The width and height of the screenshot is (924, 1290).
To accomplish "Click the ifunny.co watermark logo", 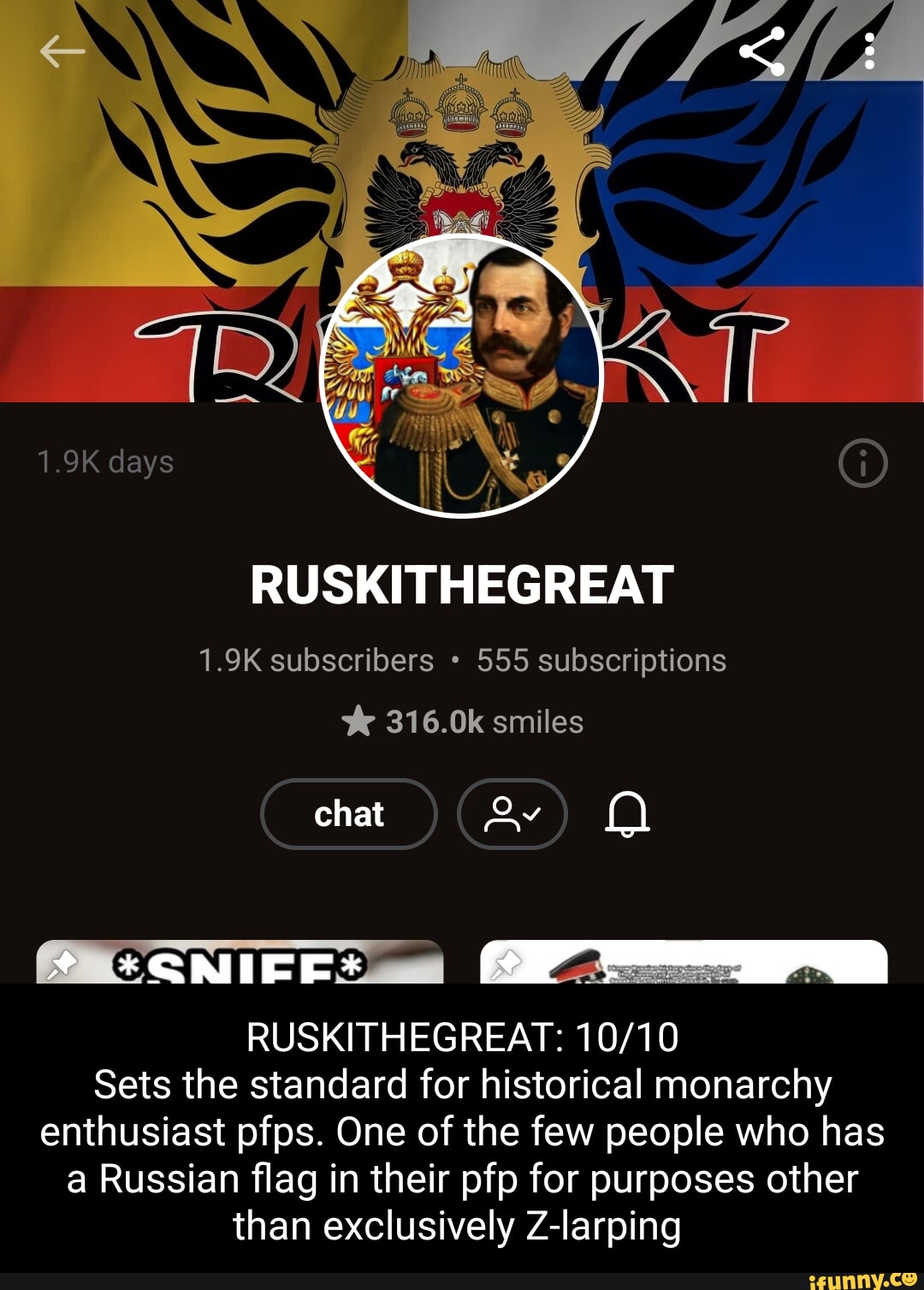I will [863, 1279].
